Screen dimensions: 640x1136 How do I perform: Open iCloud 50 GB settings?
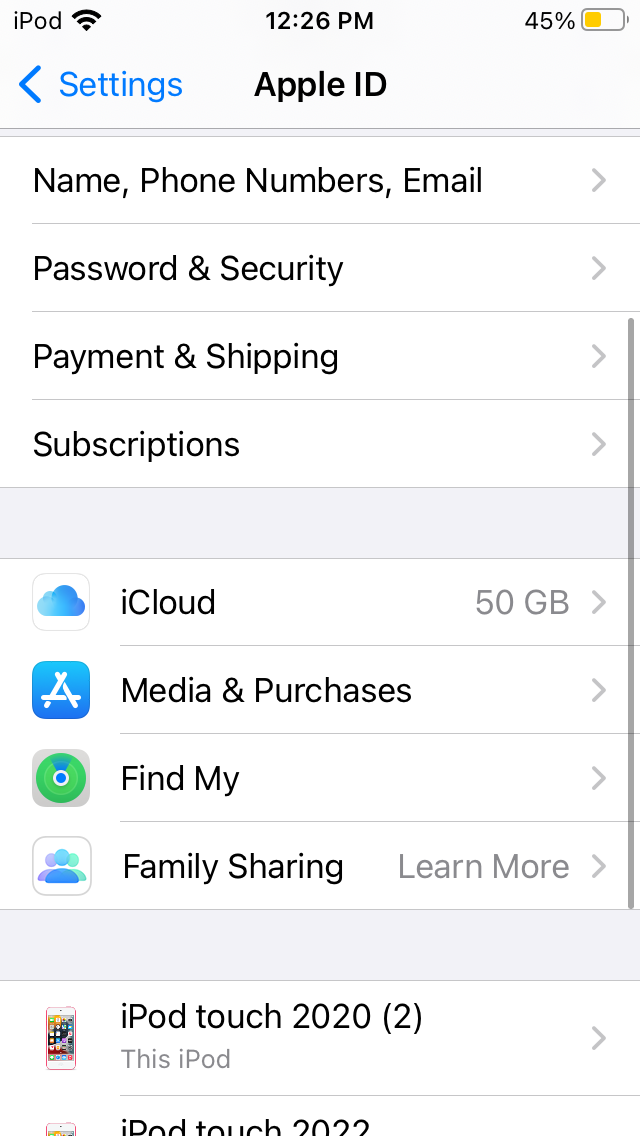320,603
